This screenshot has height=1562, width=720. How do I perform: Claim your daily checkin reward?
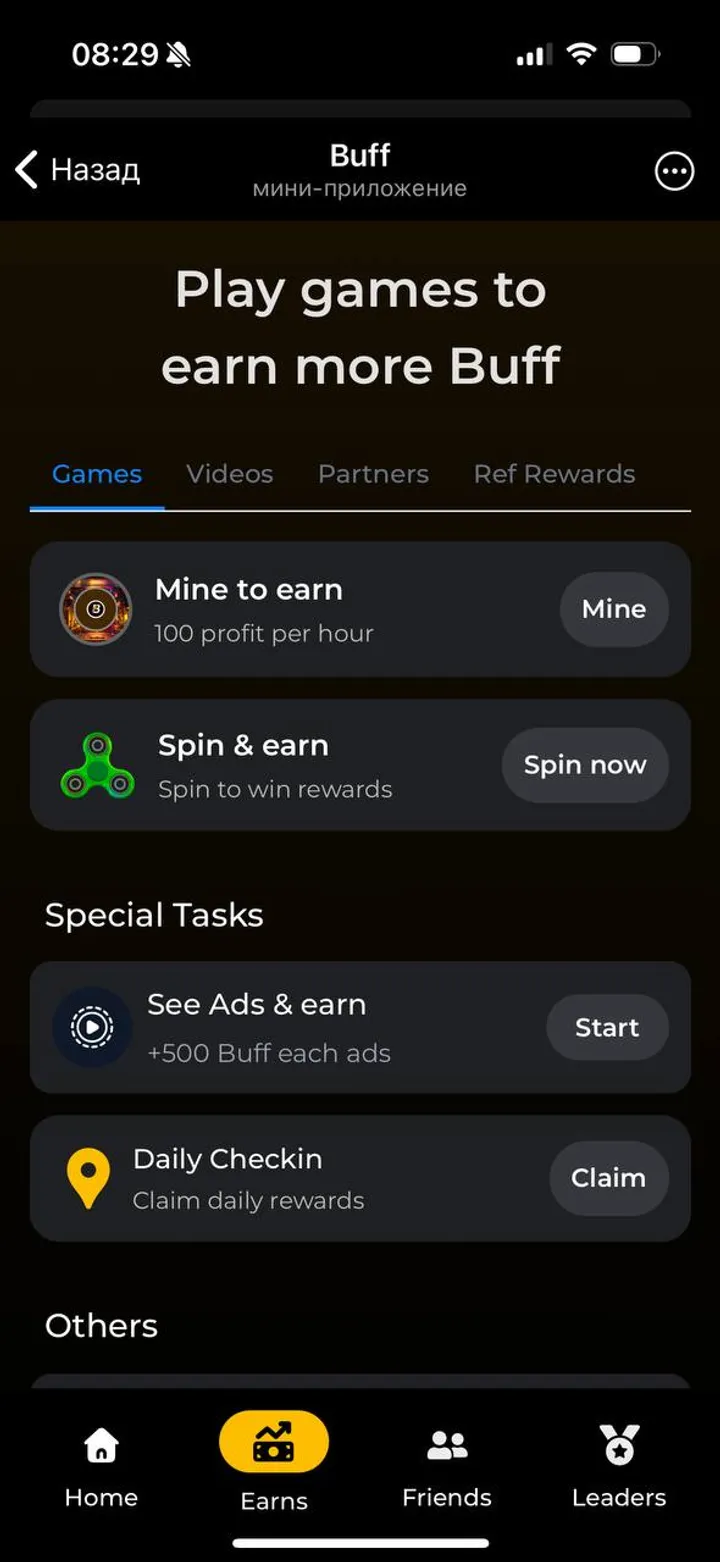point(608,1178)
